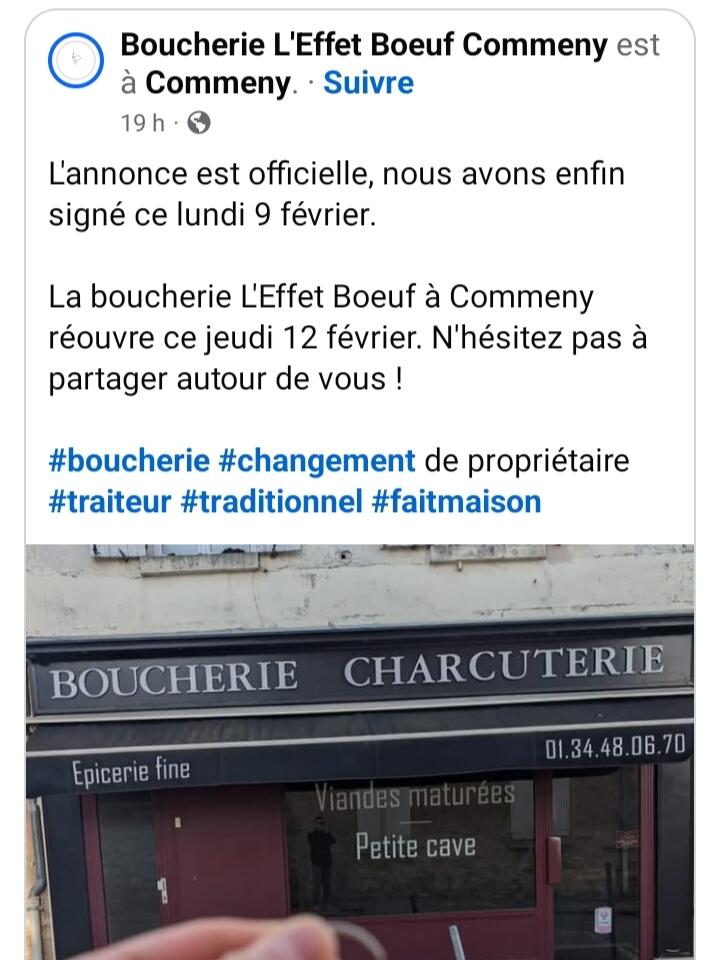This screenshot has width=720, height=960.
Task: Tap the page's round profile picture
Action: 76,59
